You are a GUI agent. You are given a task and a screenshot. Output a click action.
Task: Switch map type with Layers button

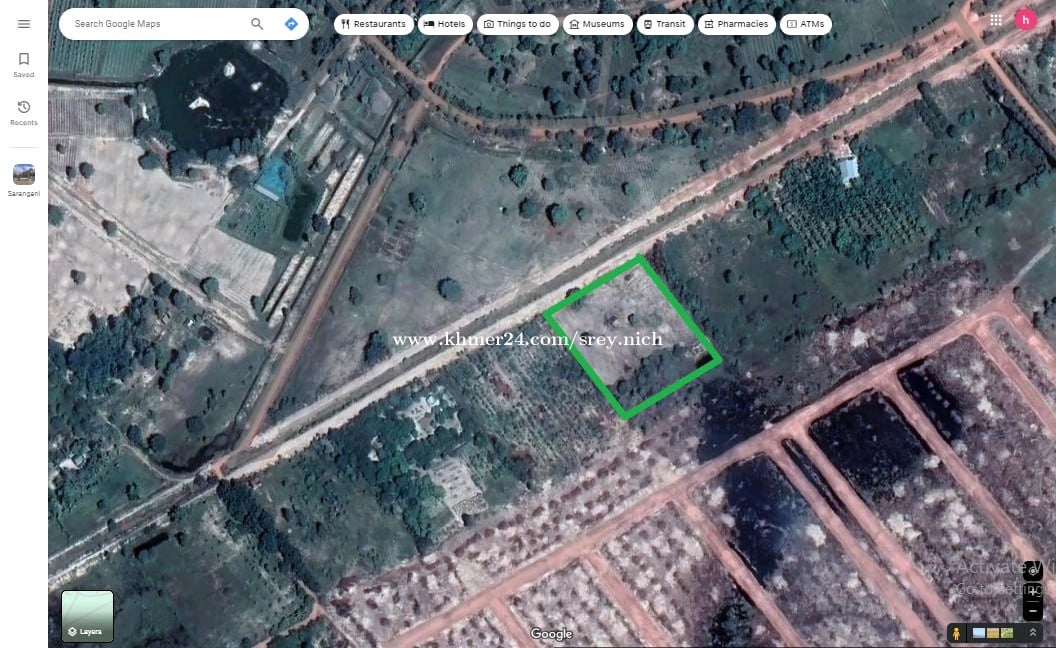[x=87, y=616]
